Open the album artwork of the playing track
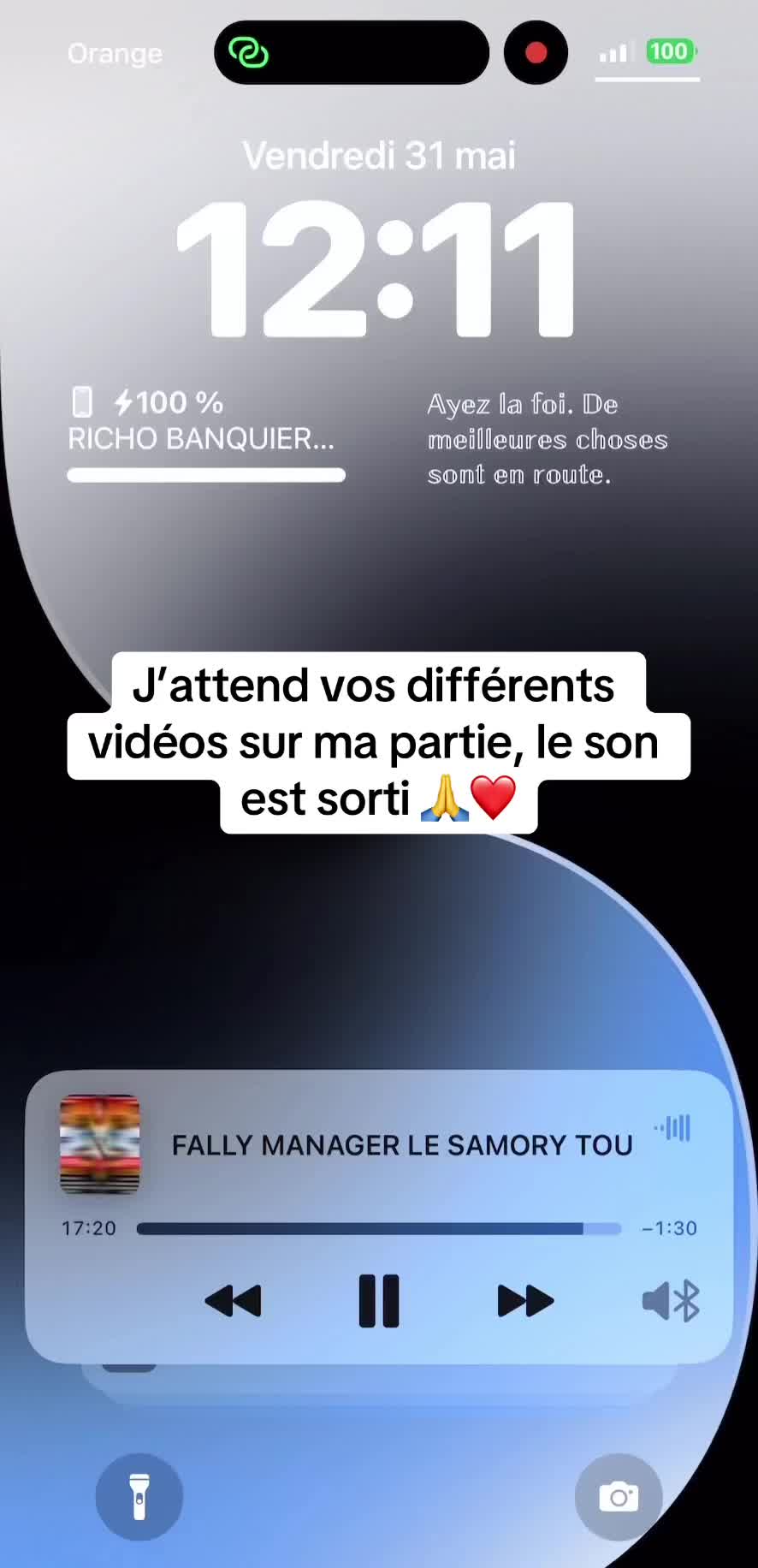758x1568 pixels. click(x=100, y=1144)
